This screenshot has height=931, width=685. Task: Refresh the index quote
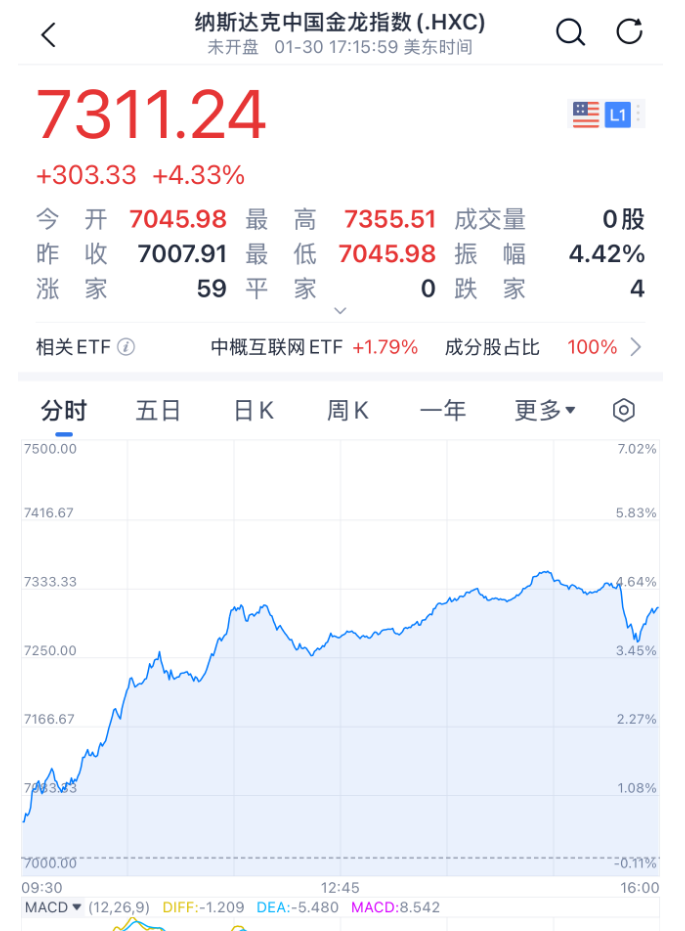click(x=629, y=32)
